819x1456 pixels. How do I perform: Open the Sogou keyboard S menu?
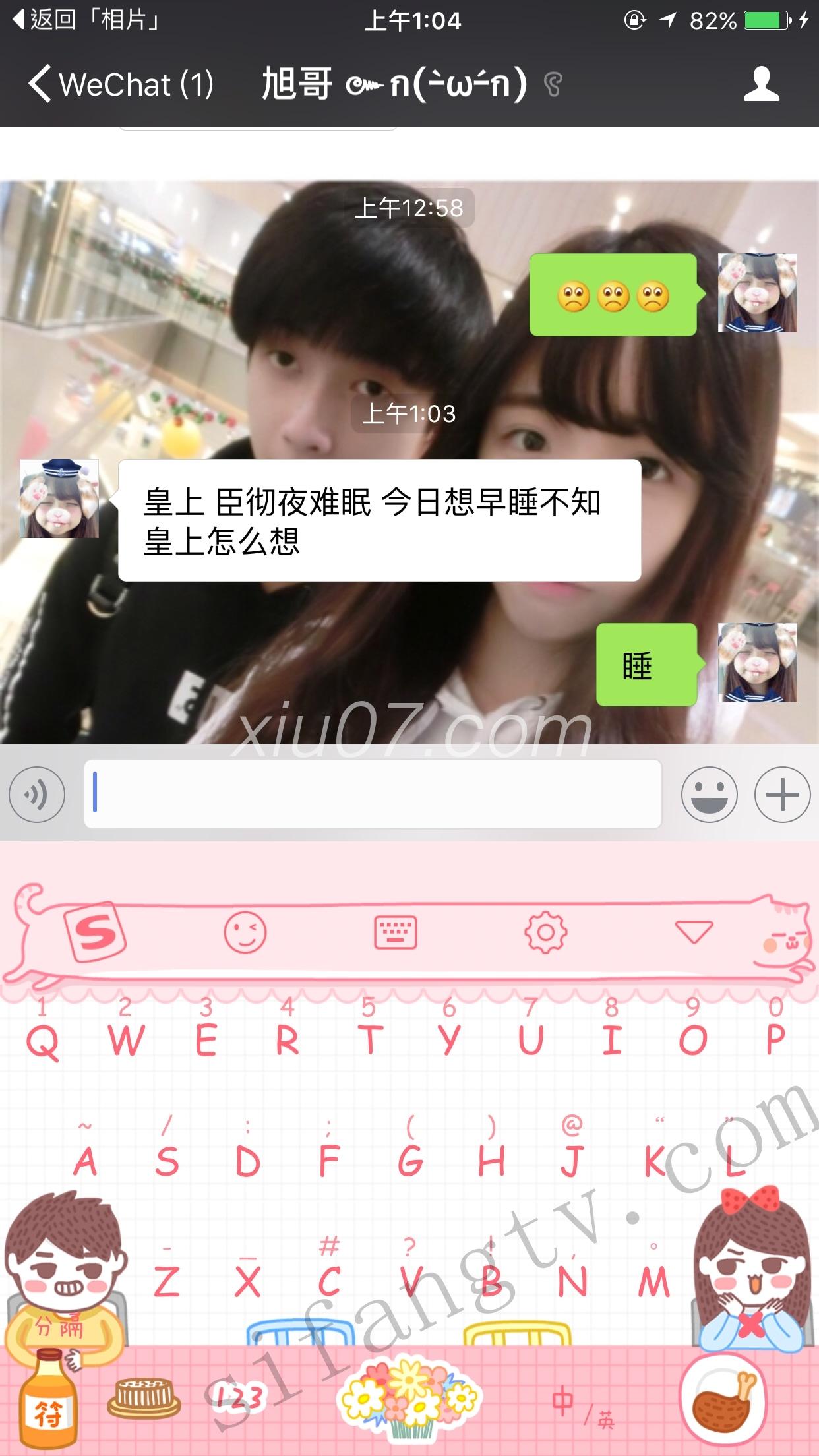[96, 932]
